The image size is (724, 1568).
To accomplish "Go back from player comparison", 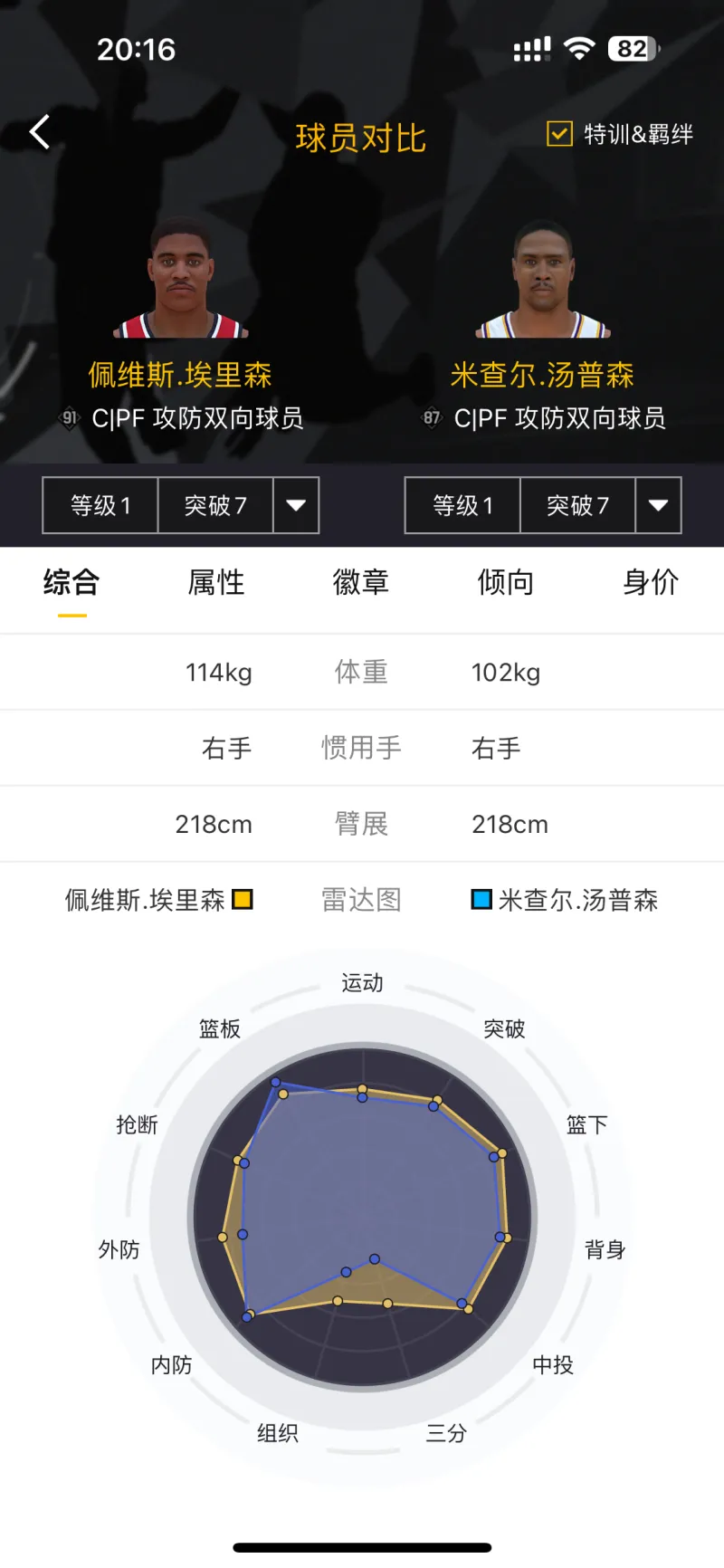I will [40, 133].
